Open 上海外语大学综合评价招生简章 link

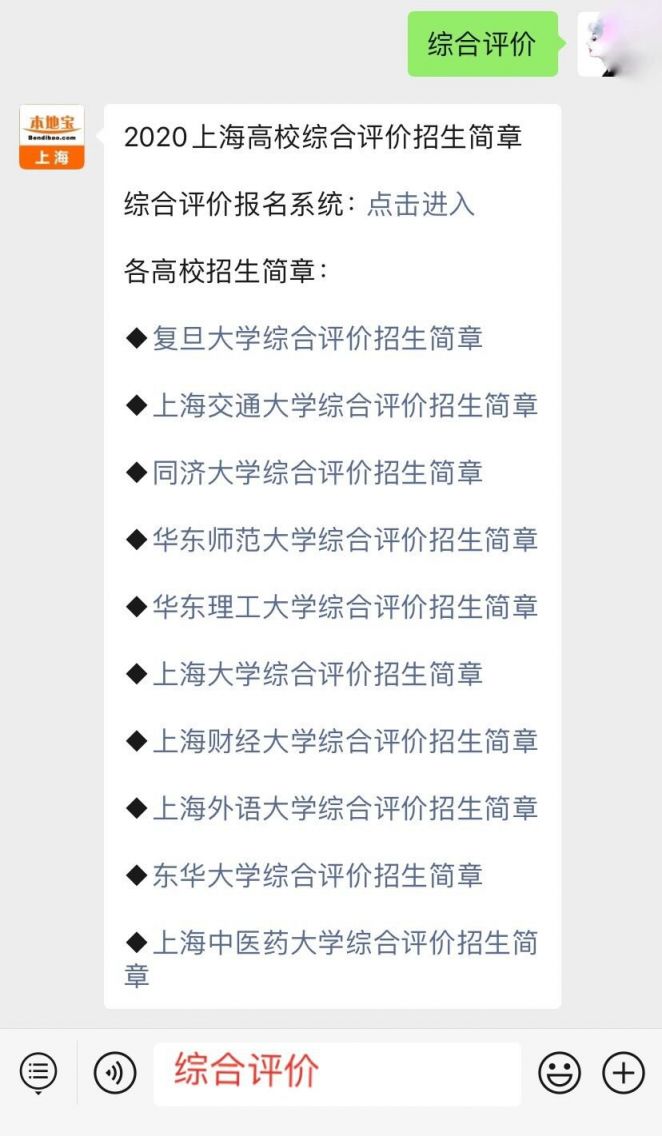(x=345, y=808)
